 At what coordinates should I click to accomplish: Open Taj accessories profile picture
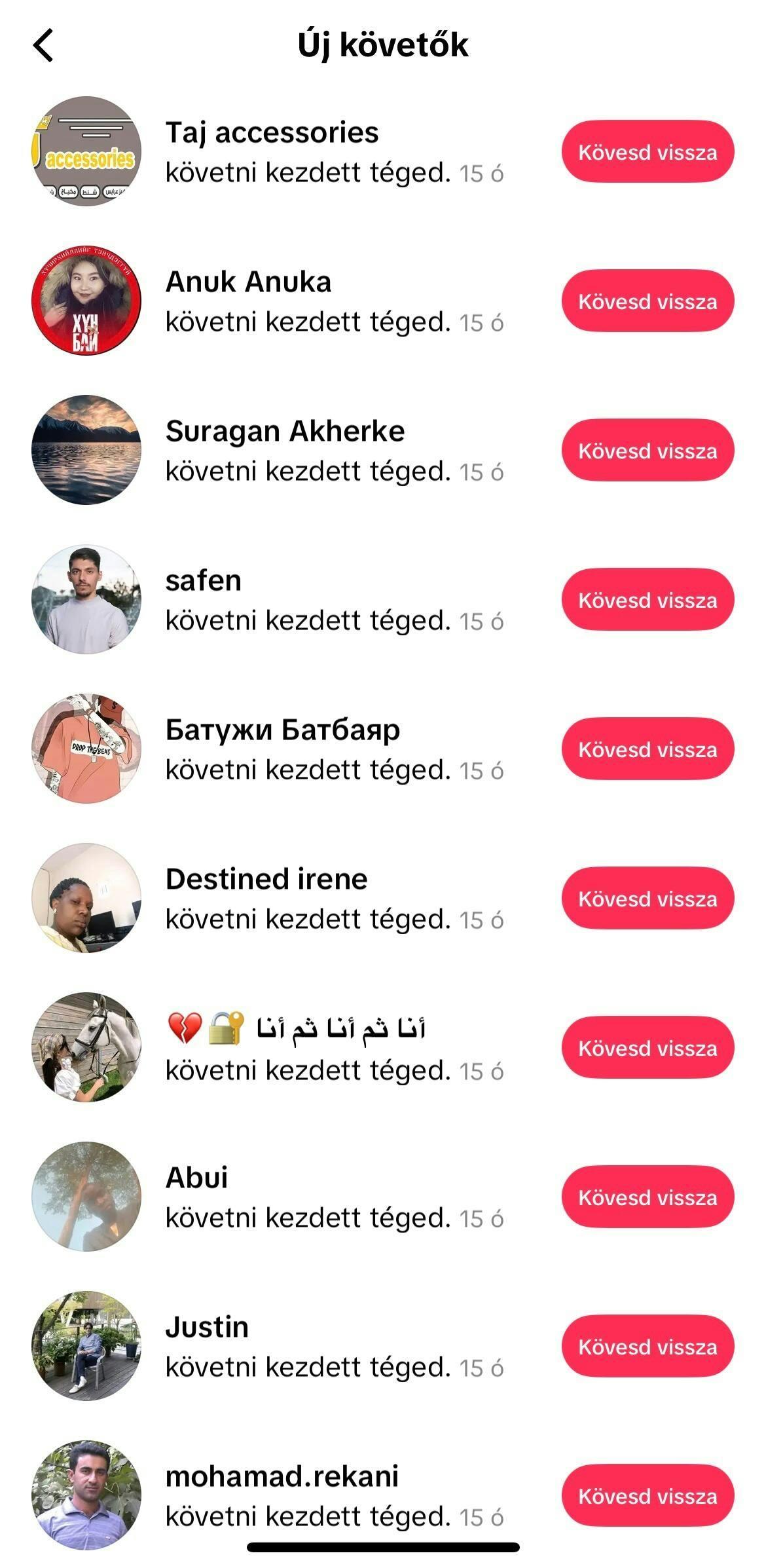(x=86, y=151)
